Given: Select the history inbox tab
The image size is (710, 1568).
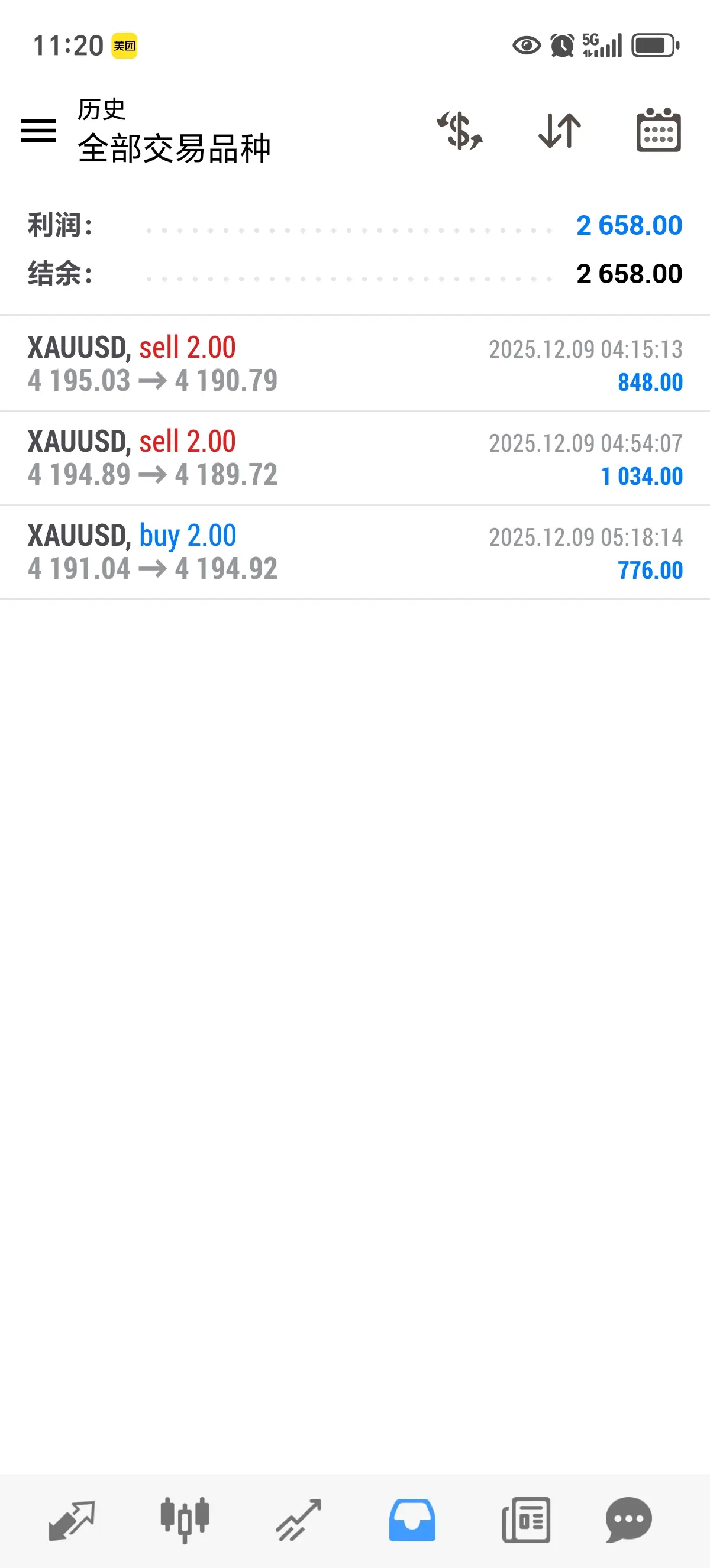Looking at the screenshot, I should point(412,1520).
